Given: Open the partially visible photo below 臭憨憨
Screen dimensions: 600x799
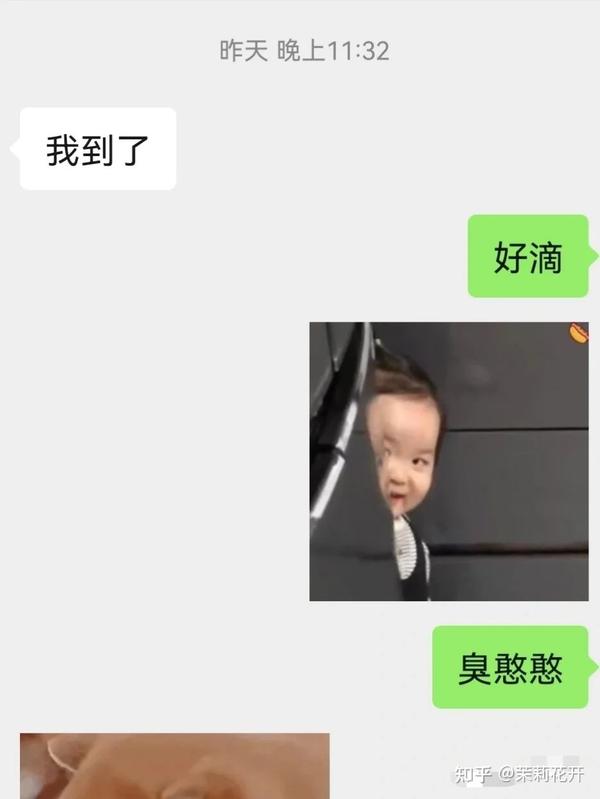Looking at the screenshot, I should coord(174,765).
